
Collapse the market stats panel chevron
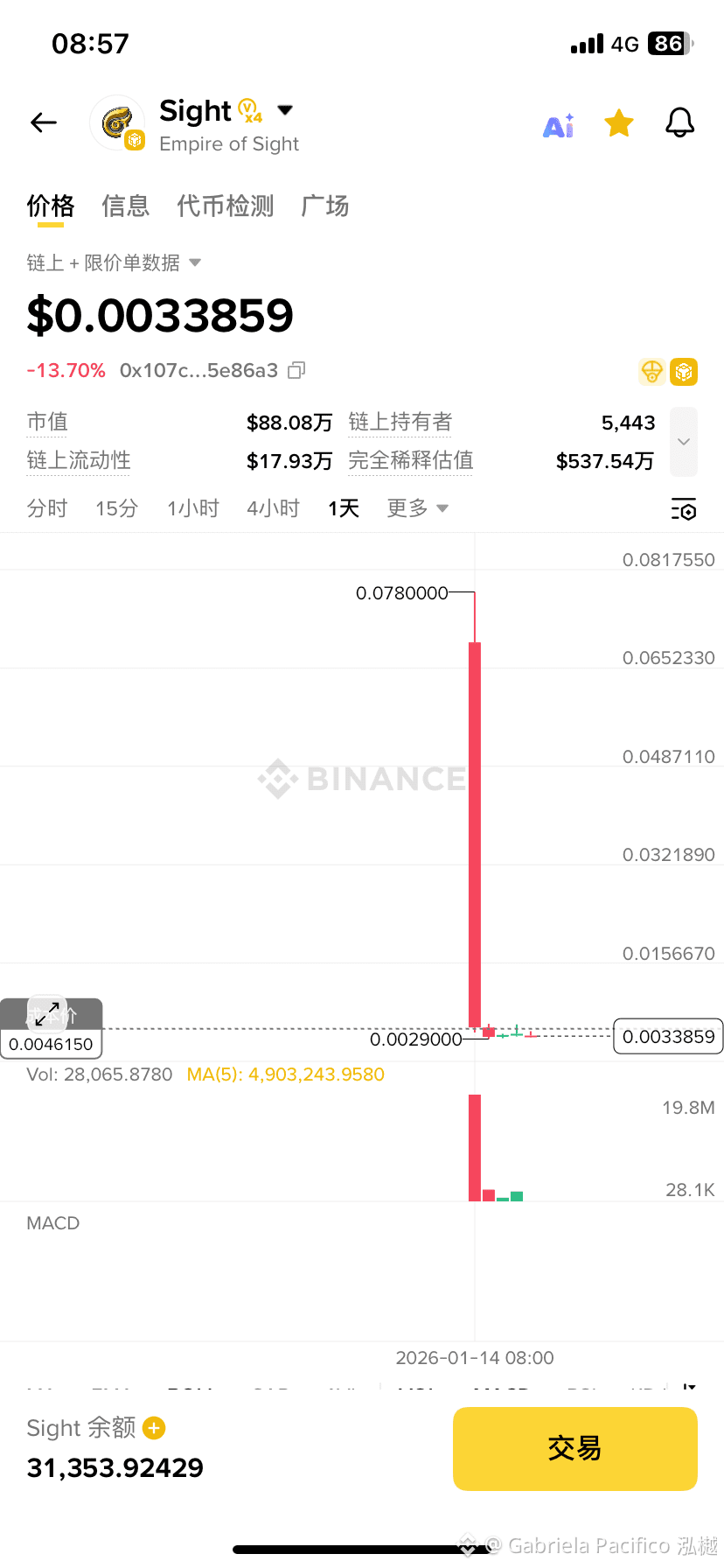(x=683, y=442)
